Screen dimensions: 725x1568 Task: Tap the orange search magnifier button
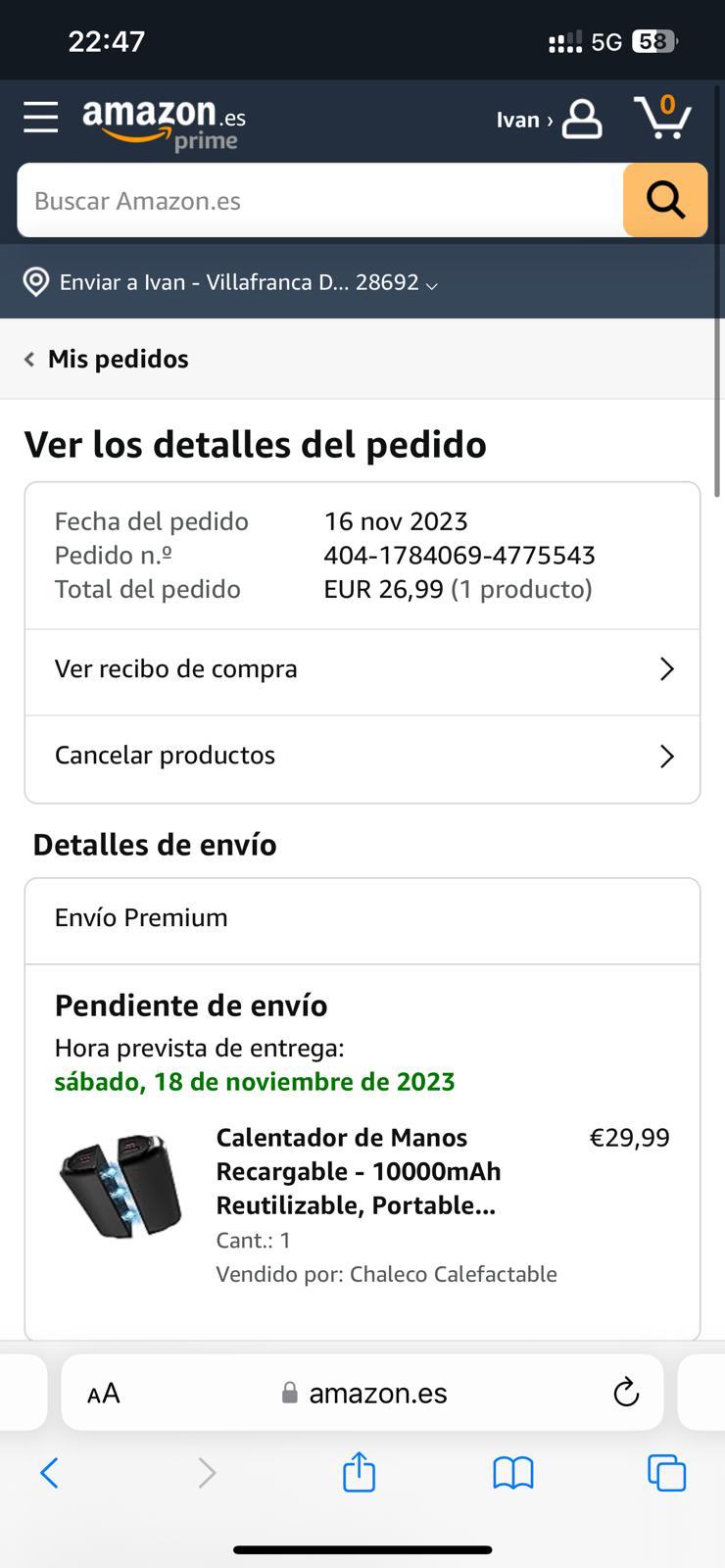[665, 201]
